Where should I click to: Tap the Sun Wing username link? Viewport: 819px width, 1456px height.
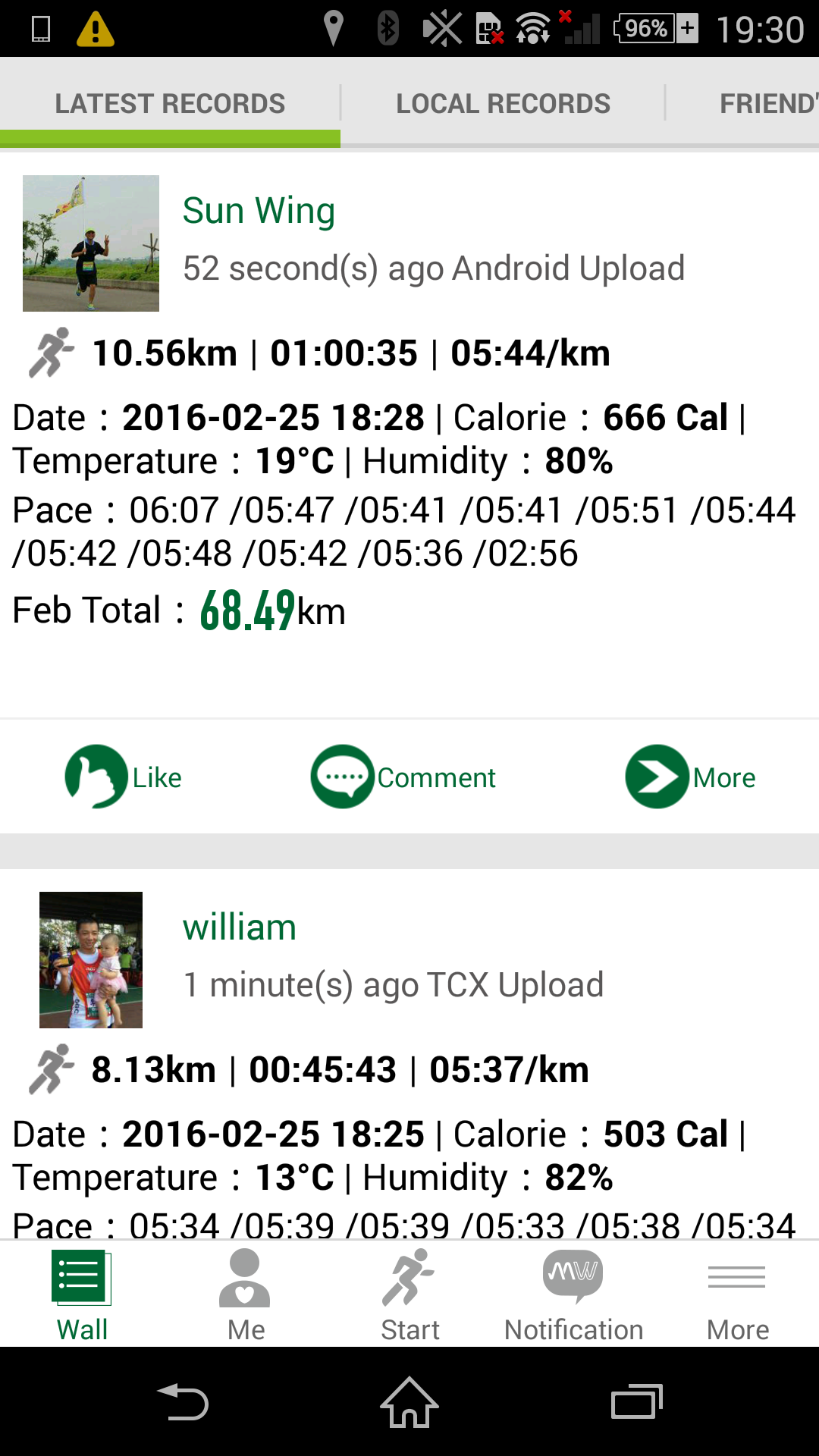click(x=259, y=211)
